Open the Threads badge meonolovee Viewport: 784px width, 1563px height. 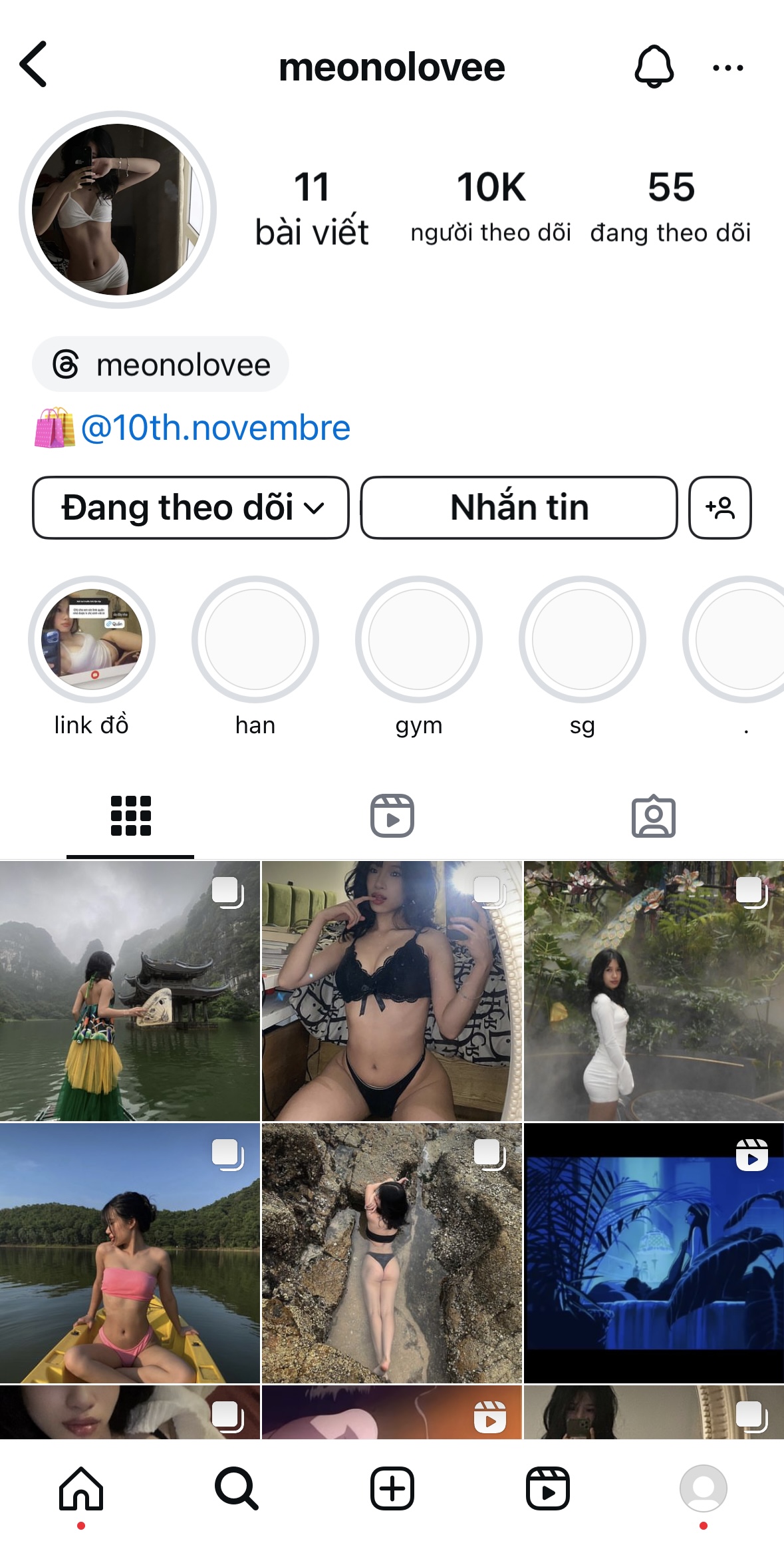click(161, 365)
